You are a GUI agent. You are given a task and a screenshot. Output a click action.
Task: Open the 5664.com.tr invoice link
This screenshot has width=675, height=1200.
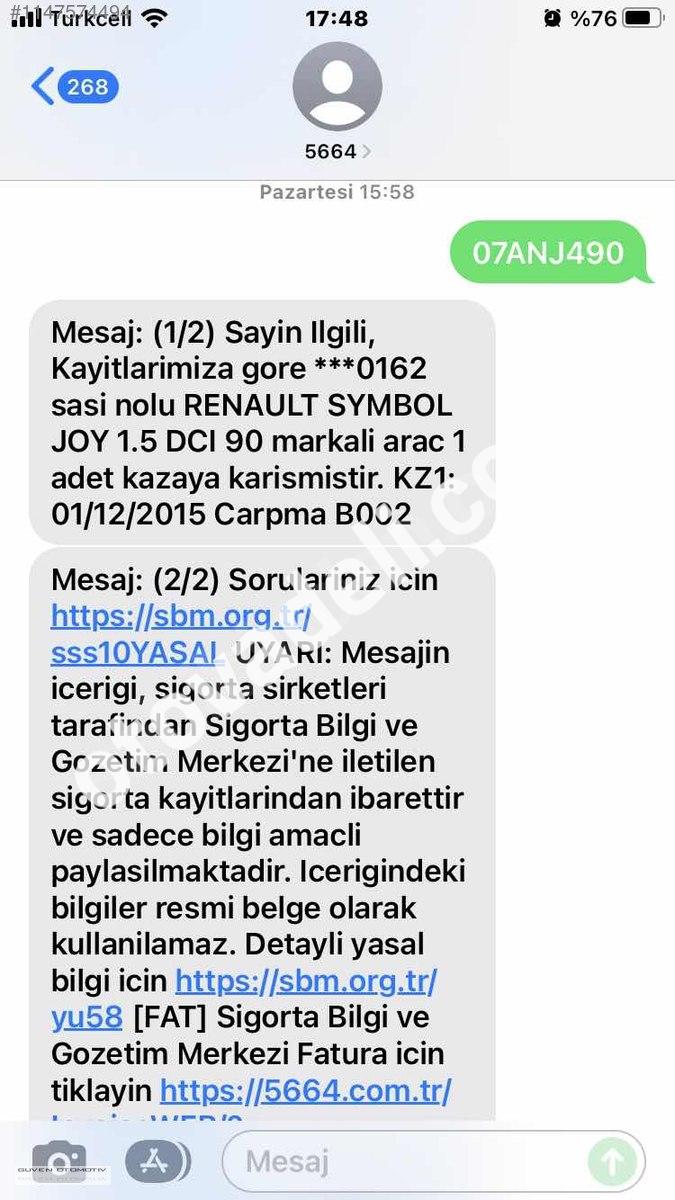tap(305, 1089)
